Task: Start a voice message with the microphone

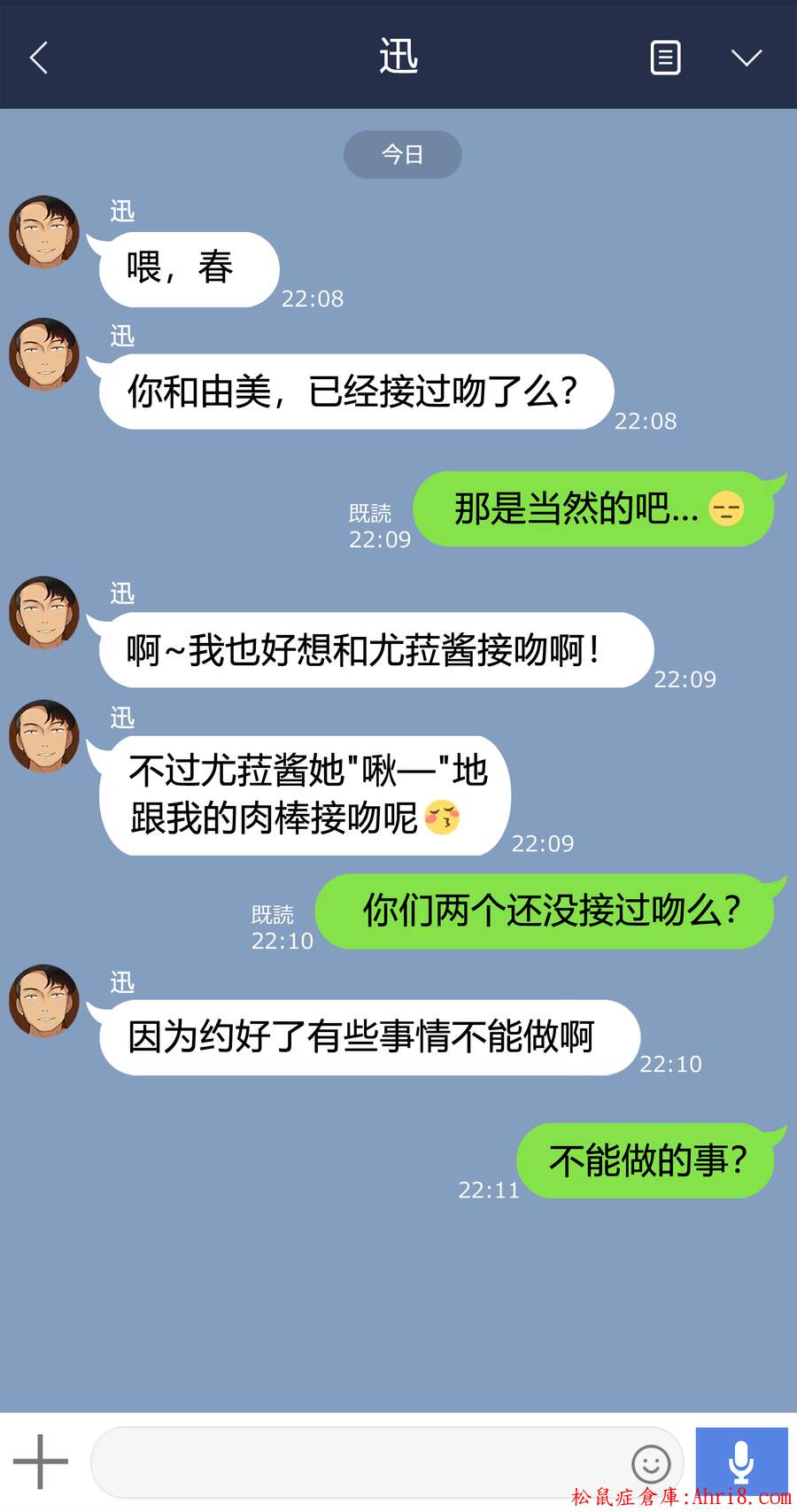Action: (x=741, y=1462)
